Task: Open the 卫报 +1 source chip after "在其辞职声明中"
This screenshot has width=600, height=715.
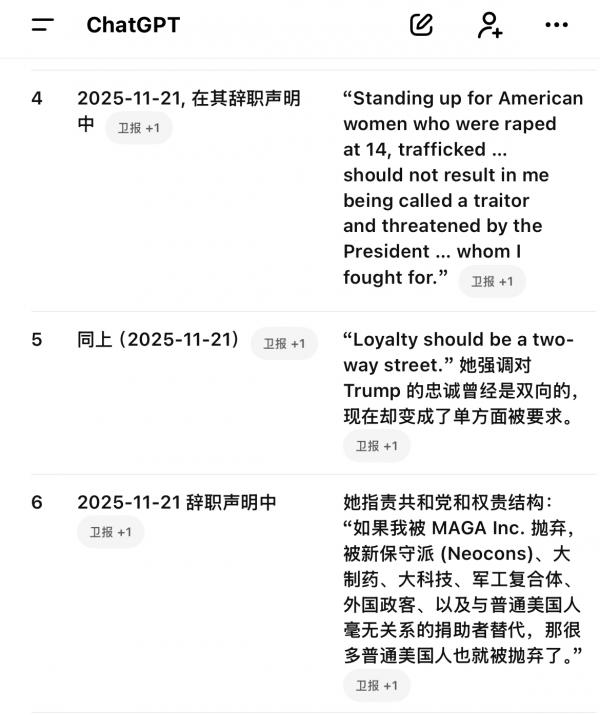Action: click(x=138, y=128)
